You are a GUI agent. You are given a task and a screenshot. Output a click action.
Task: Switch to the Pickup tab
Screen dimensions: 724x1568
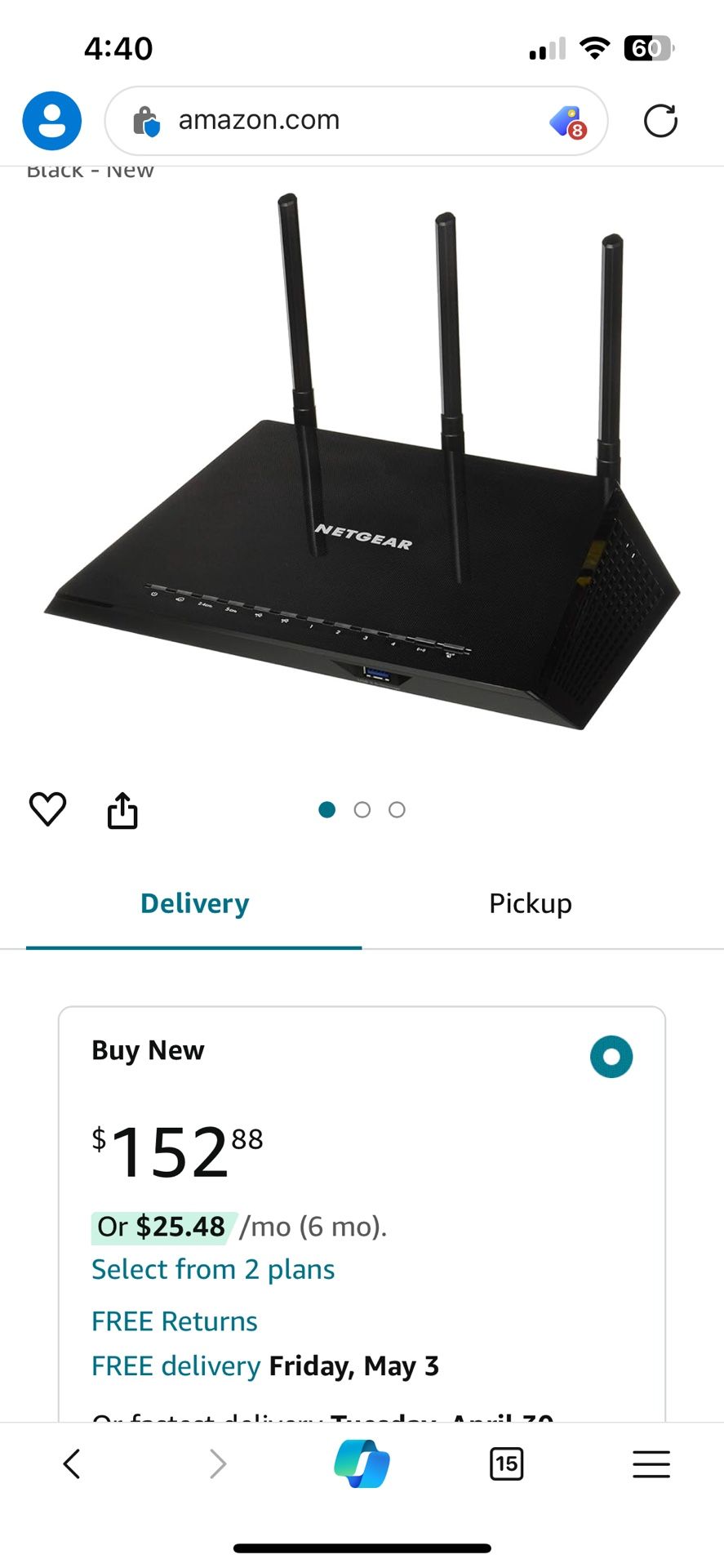(x=530, y=903)
